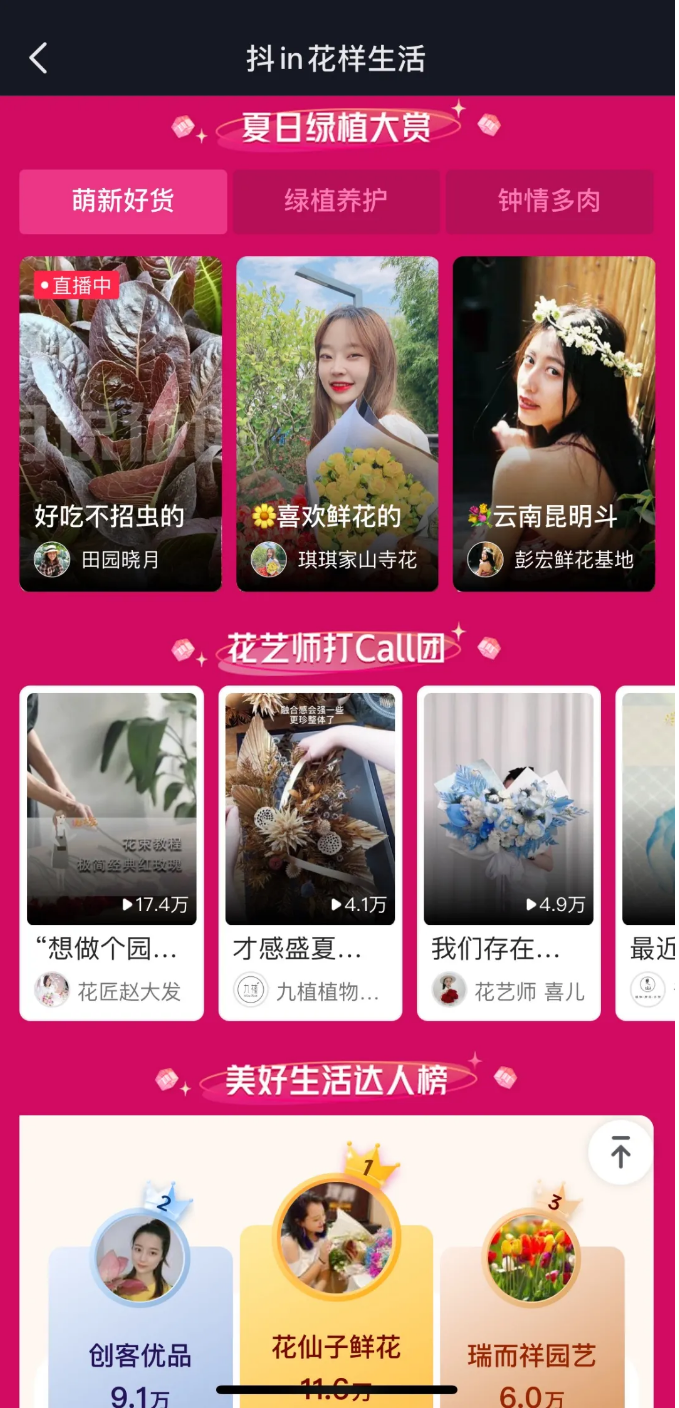679x1408 pixels.
Task: Play 花艺师 喜儿's blue bouquet video
Action: 508,810
